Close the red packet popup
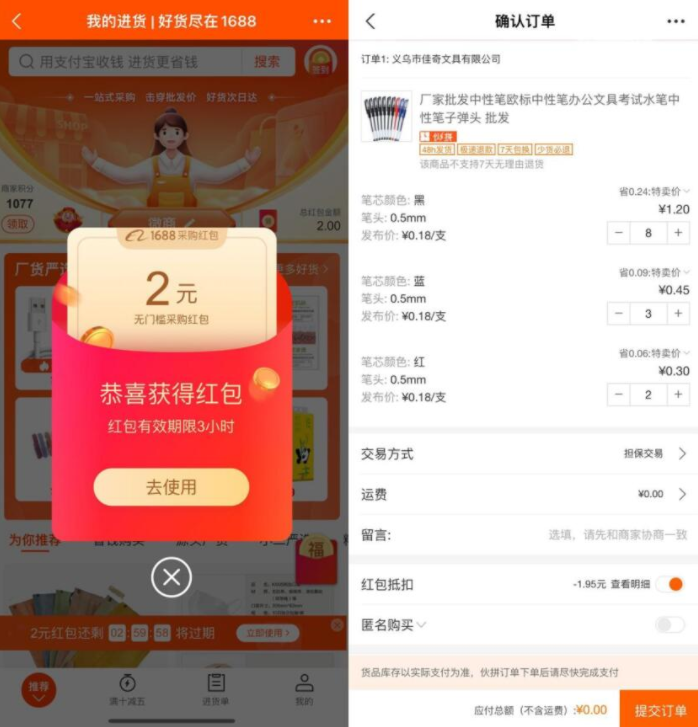Image resolution: width=698 pixels, height=727 pixels. point(171,577)
